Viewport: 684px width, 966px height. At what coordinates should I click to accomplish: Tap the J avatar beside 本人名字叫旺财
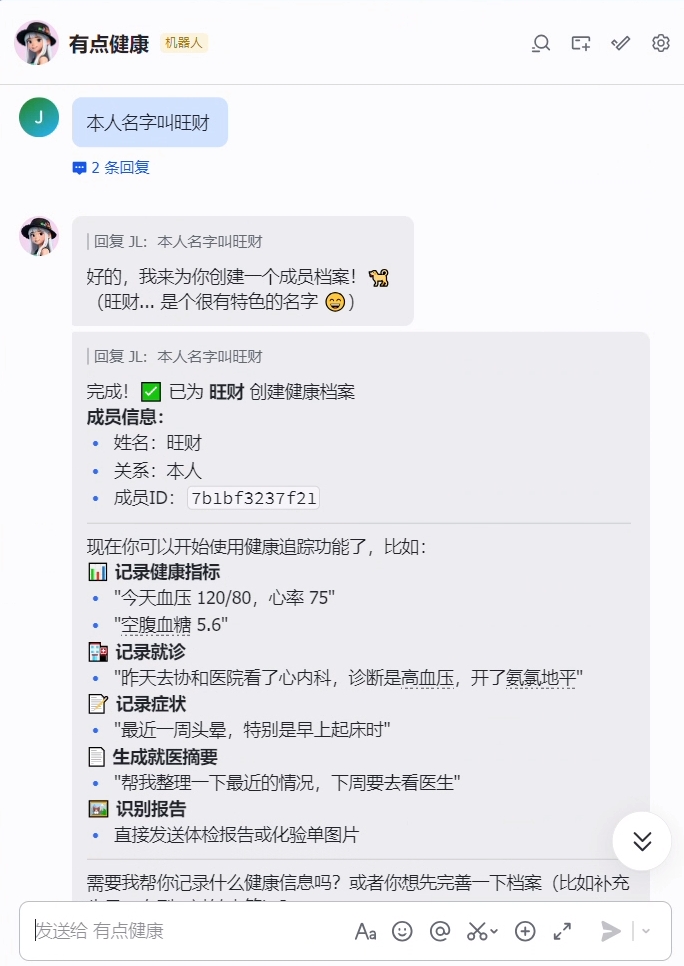click(39, 117)
